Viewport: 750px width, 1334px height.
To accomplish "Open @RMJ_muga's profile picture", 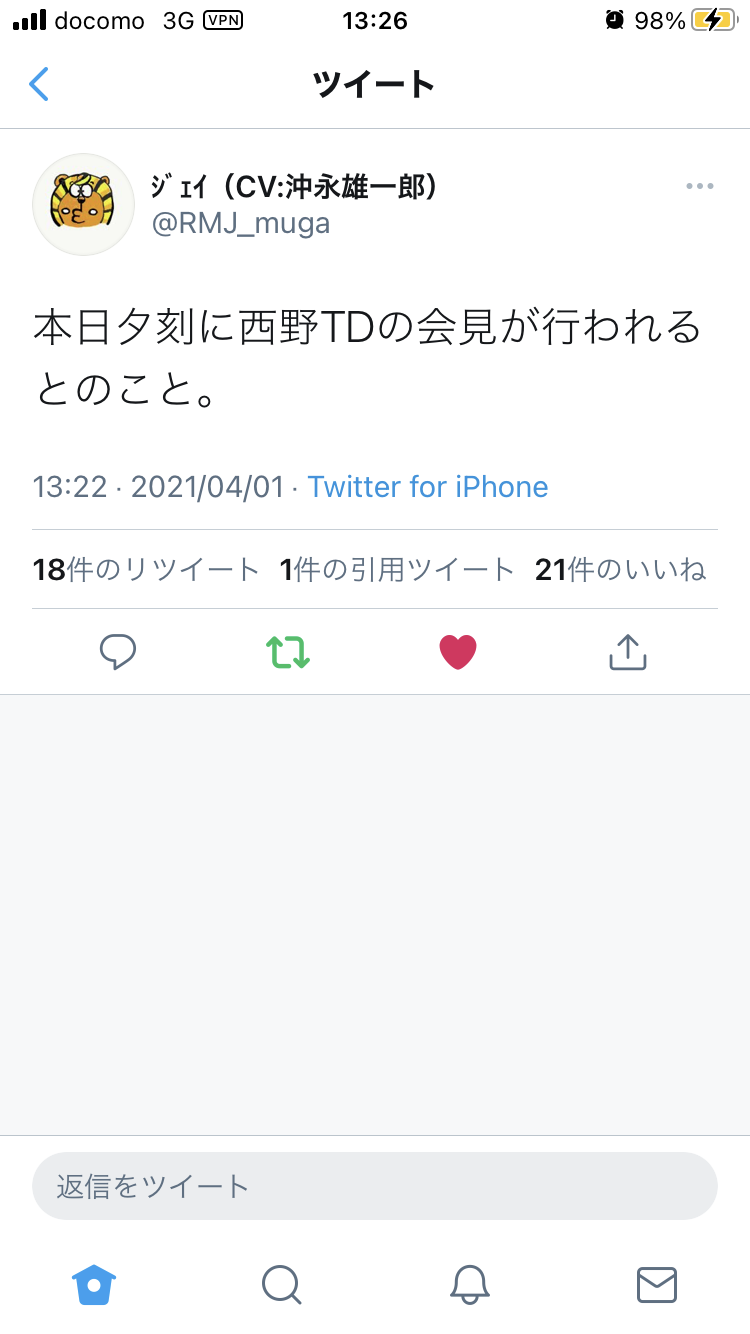I will tap(84, 204).
